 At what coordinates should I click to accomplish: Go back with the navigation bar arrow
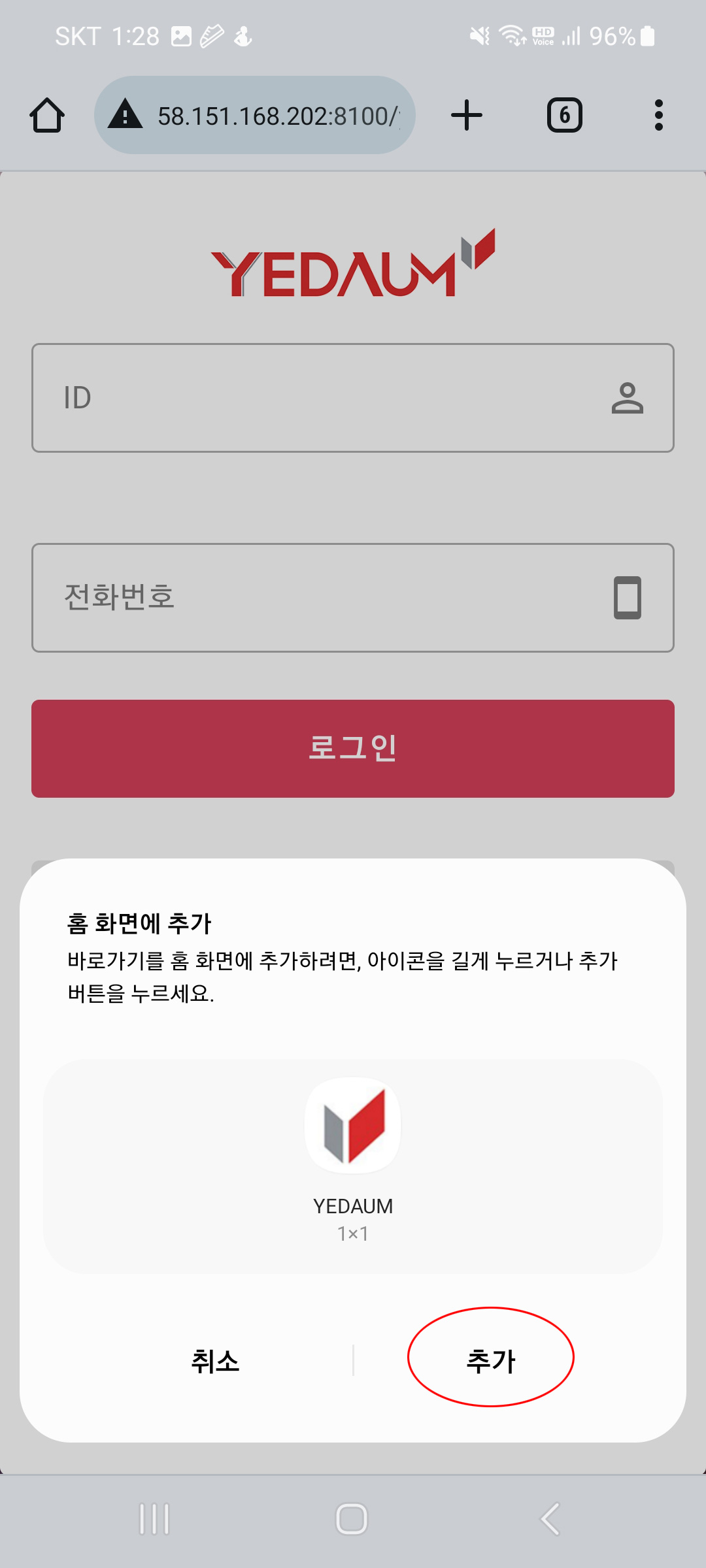550,1519
